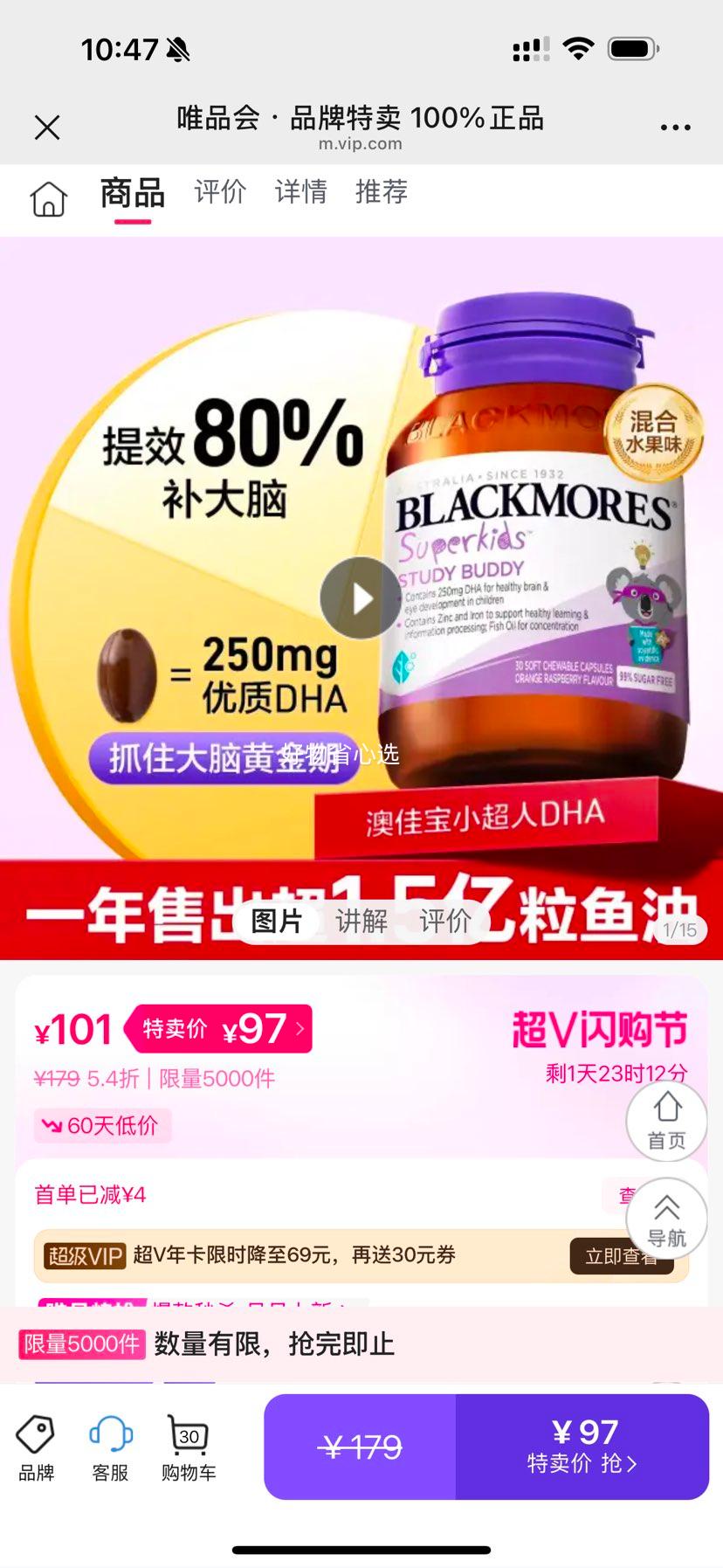The height and width of the screenshot is (1568, 723).
Task: Play the product video
Action: tap(361, 598)
